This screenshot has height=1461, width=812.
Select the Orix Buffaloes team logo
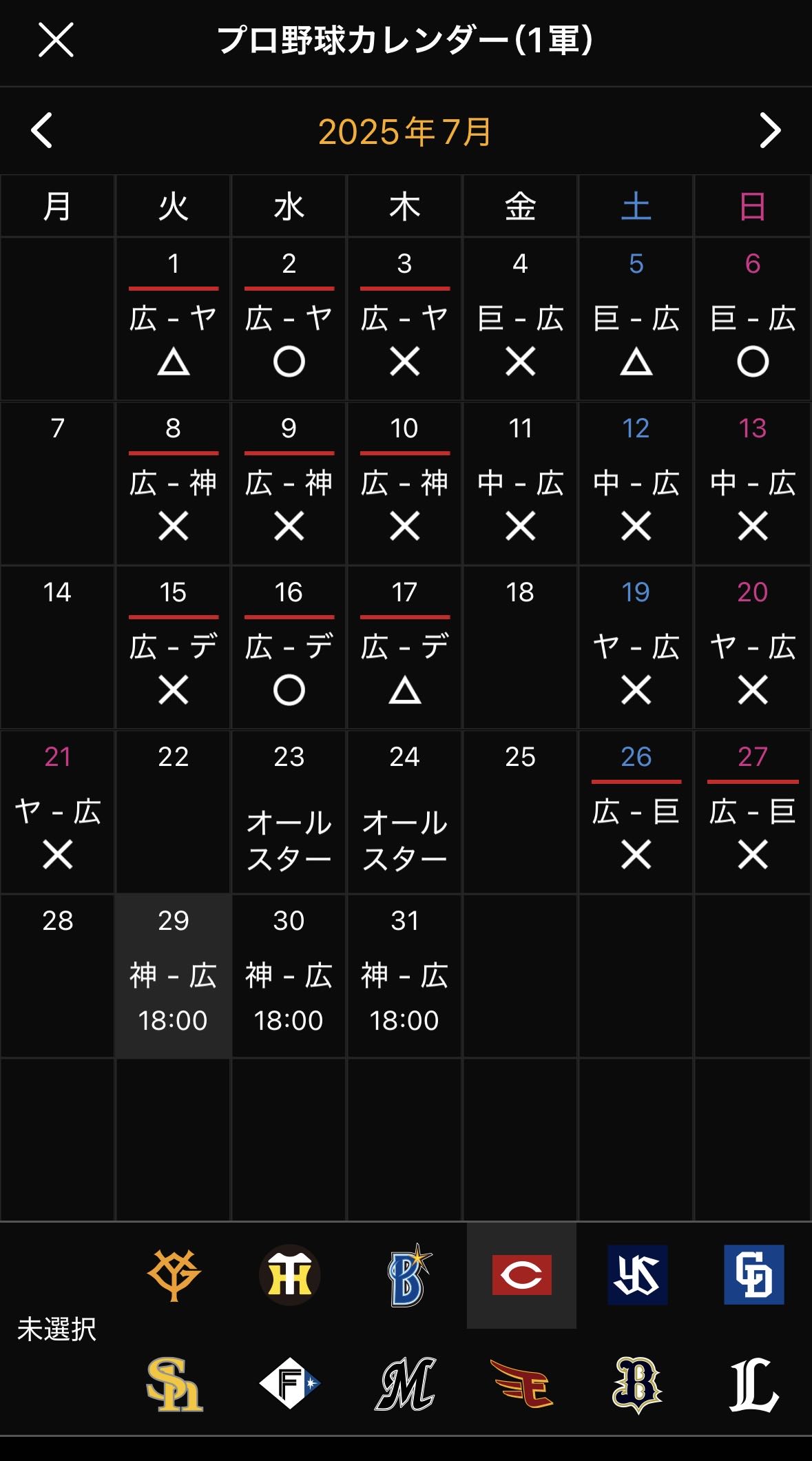(637, 1385)
